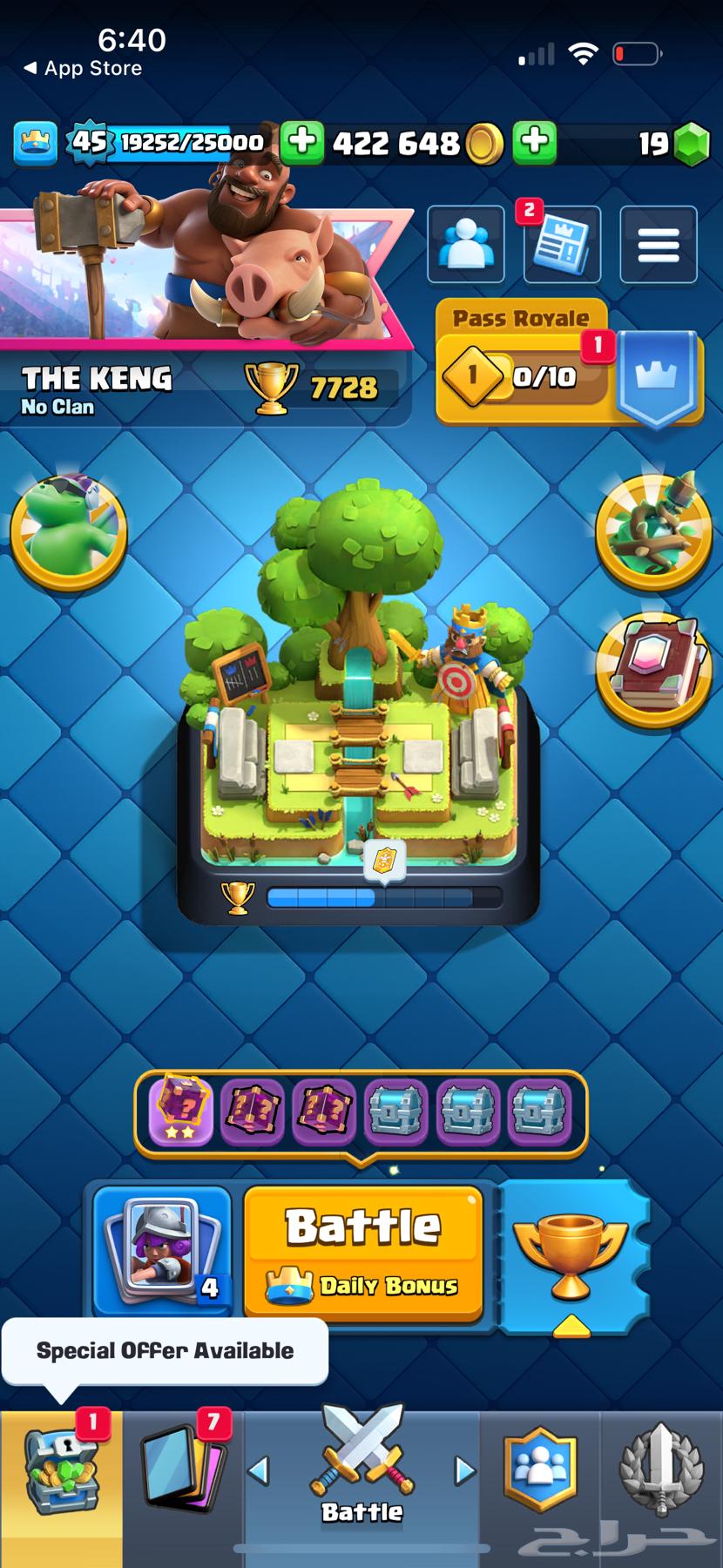
Task: Open the Events sword tab
Action: coord(660,1472)
